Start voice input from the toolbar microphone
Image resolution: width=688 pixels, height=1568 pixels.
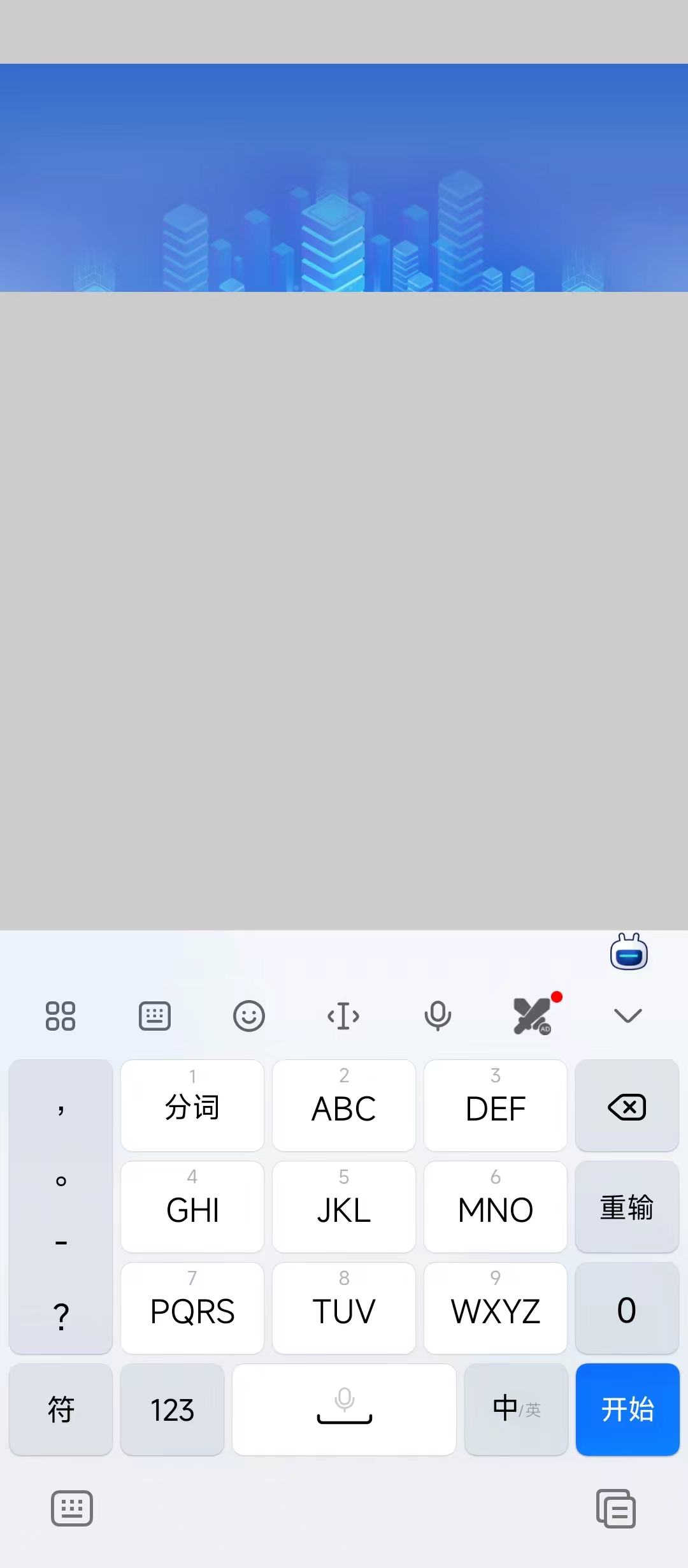pyautogui.click(x=438, y=1016)
